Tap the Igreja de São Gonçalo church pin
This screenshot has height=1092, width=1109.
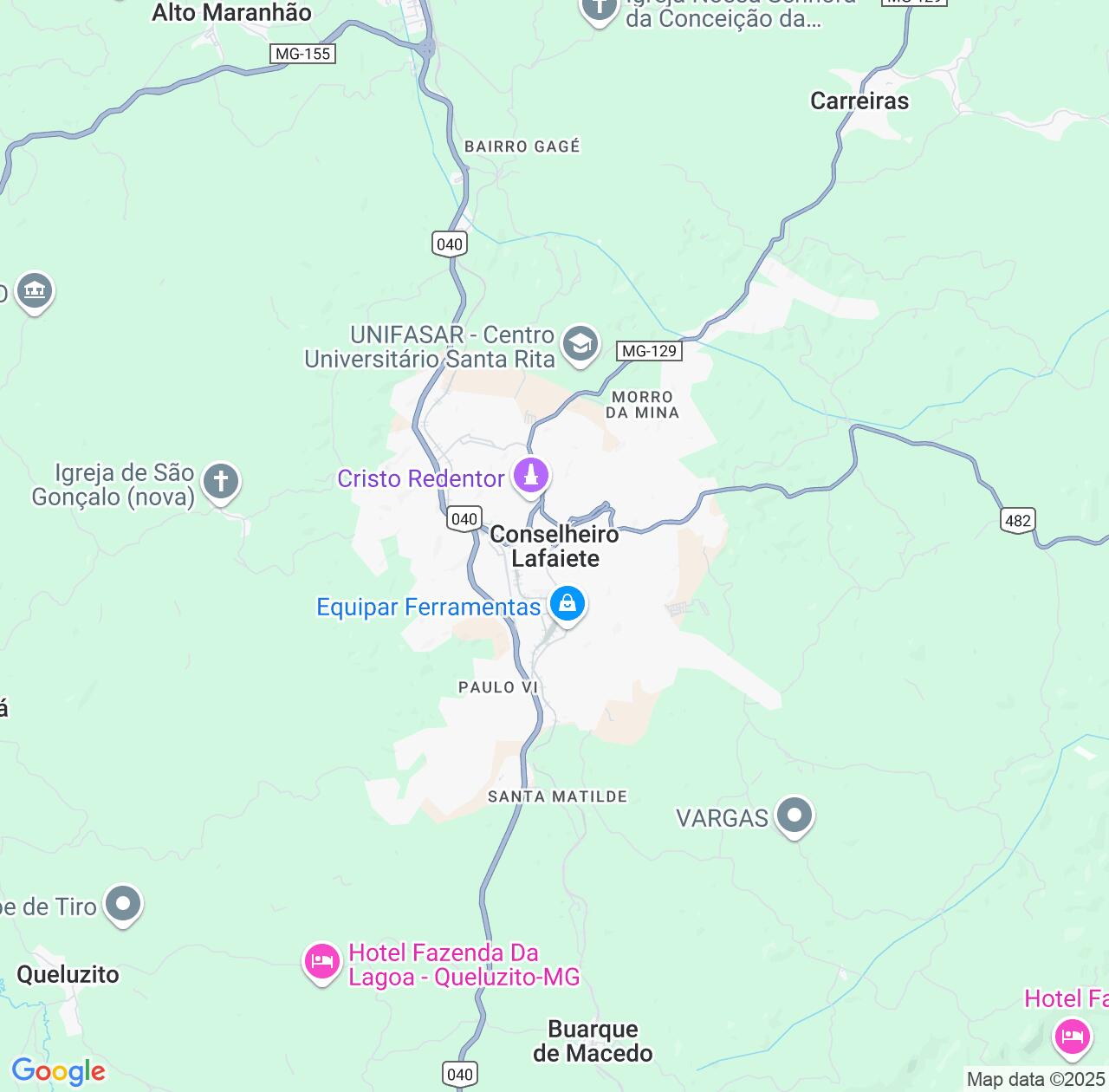(220, 481)
